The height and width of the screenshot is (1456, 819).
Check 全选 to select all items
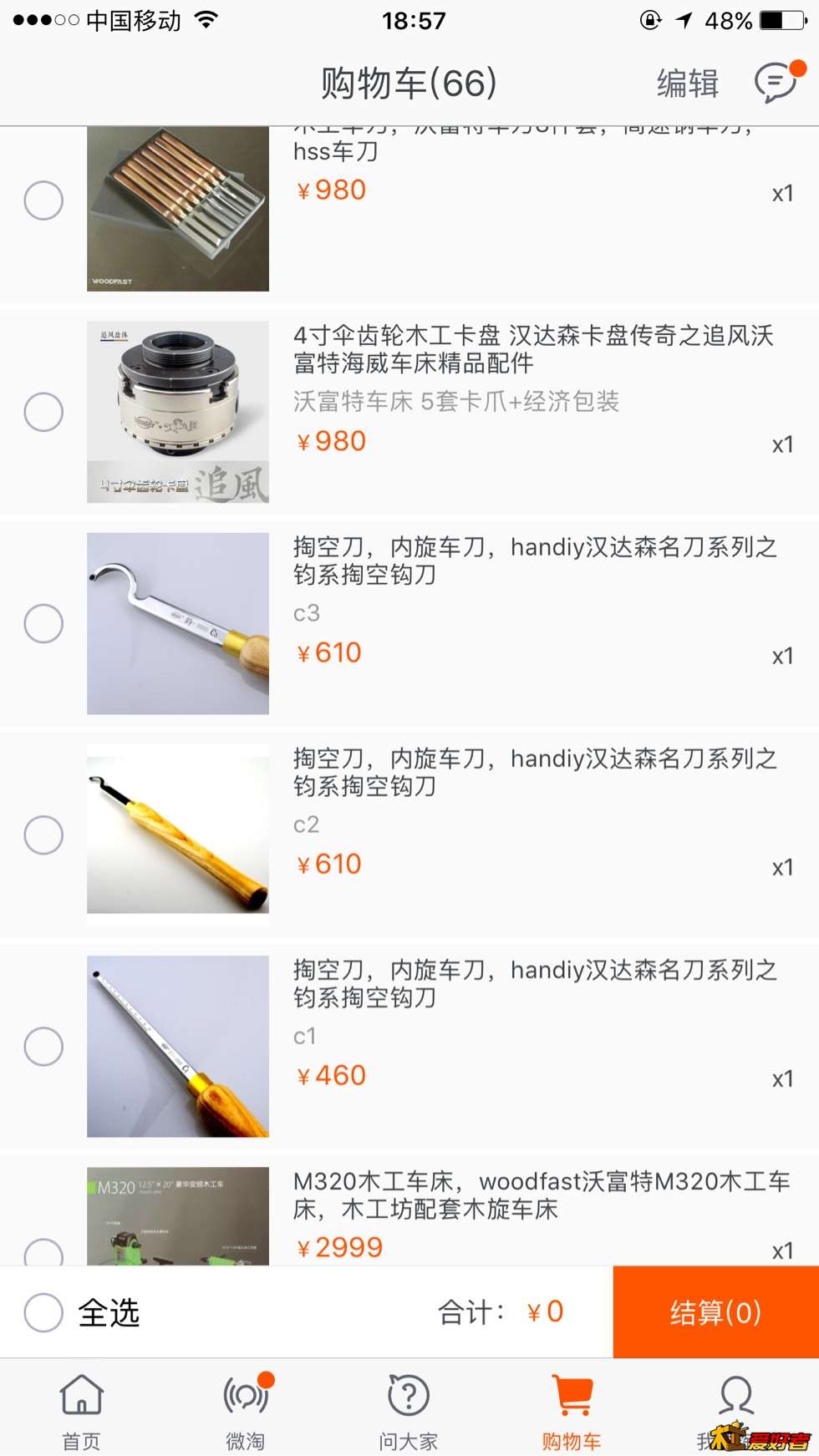43,1312
